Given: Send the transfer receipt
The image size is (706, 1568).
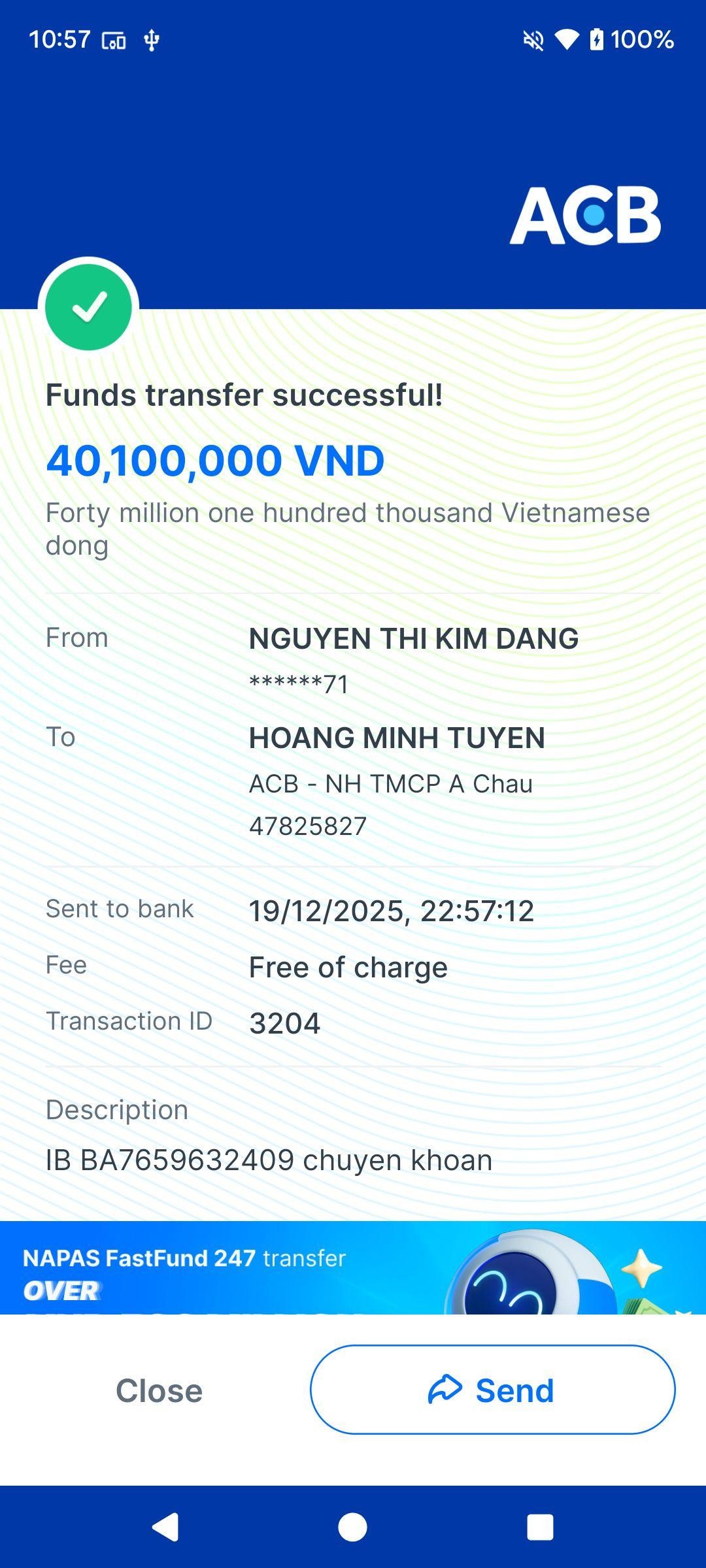Looking at the screenshot, I should (492, 1390).
